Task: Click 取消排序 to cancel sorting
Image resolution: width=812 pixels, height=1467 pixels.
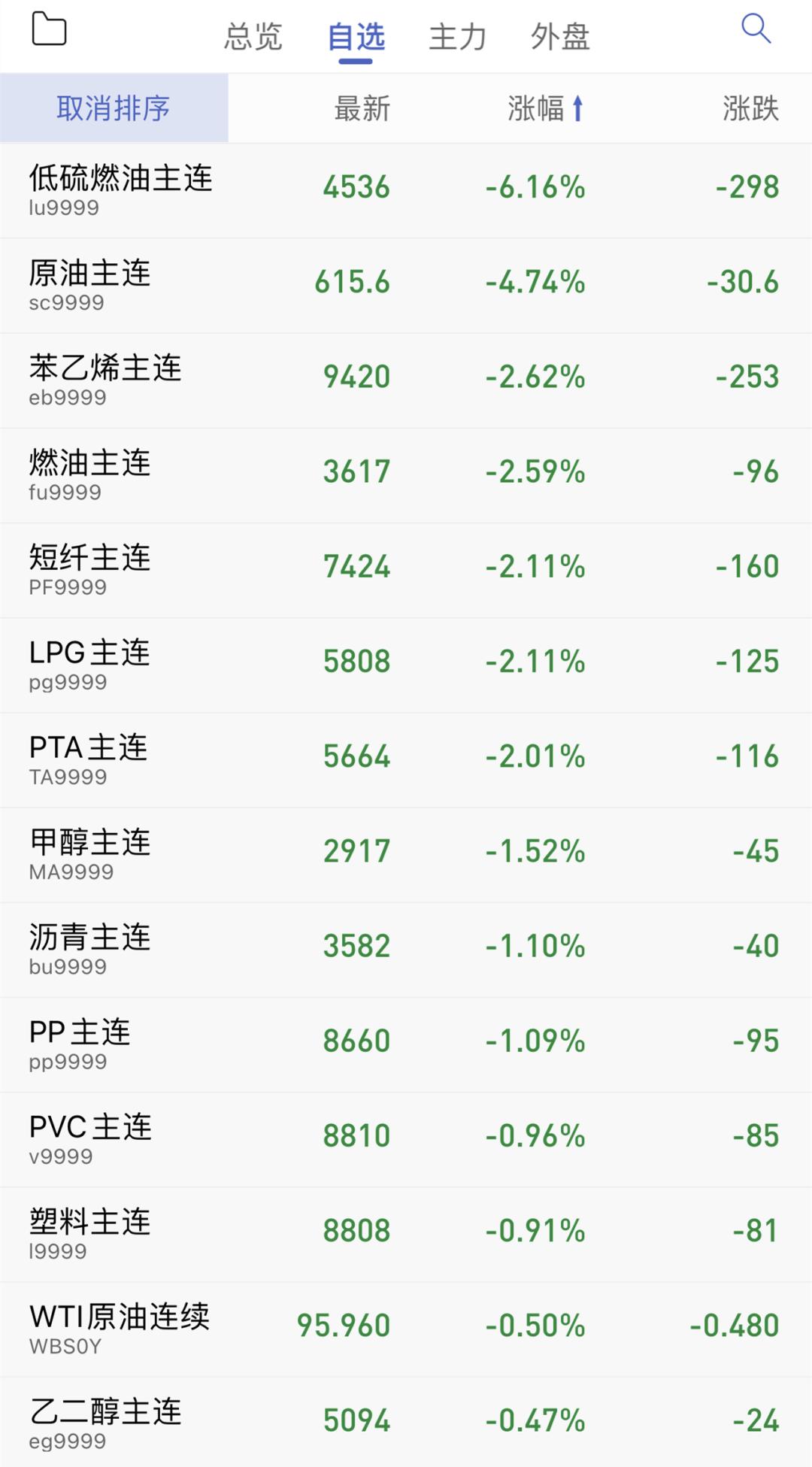Action: [114, 108]
